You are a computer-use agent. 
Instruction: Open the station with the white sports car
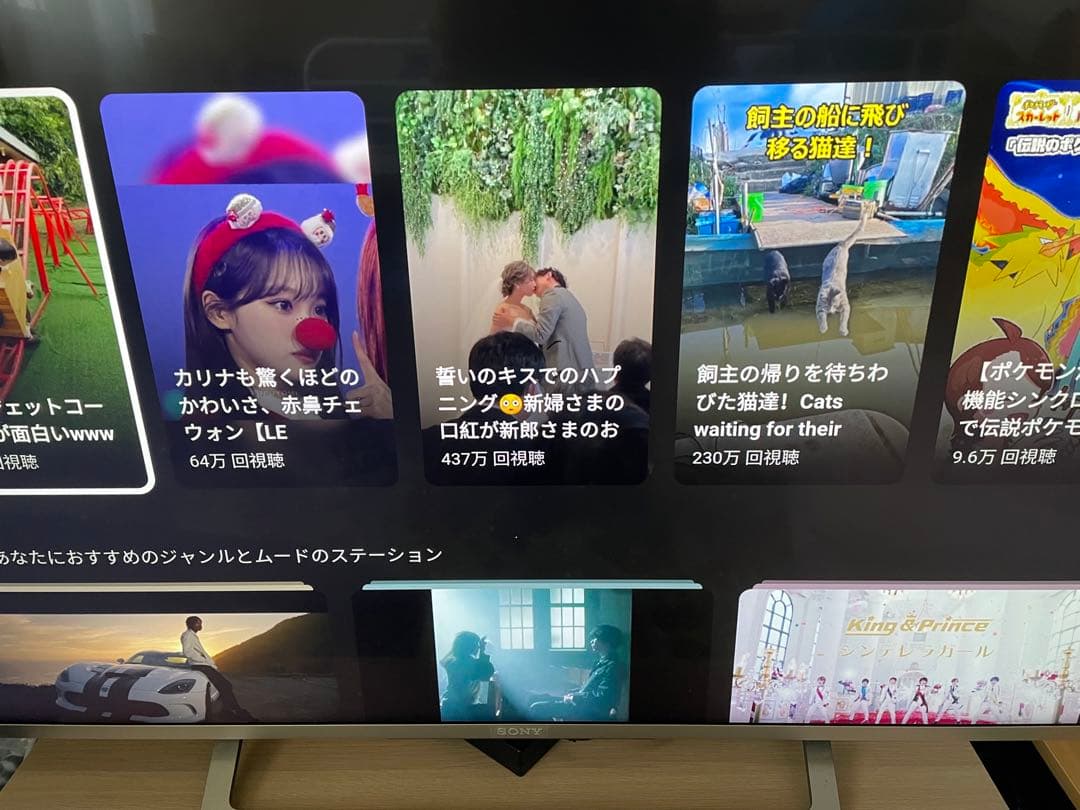160,660
